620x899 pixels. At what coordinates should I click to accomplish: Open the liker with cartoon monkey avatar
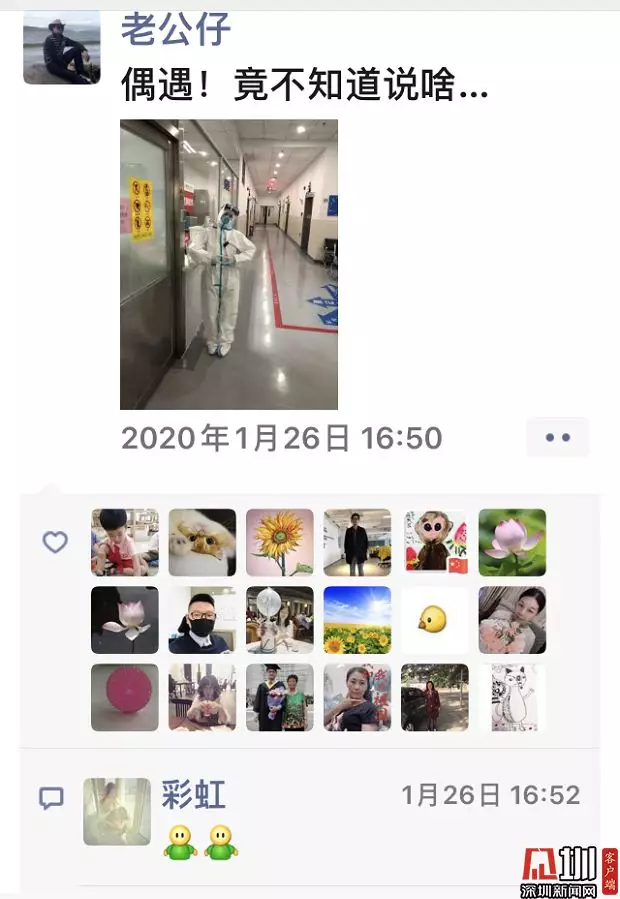[435, 542]
